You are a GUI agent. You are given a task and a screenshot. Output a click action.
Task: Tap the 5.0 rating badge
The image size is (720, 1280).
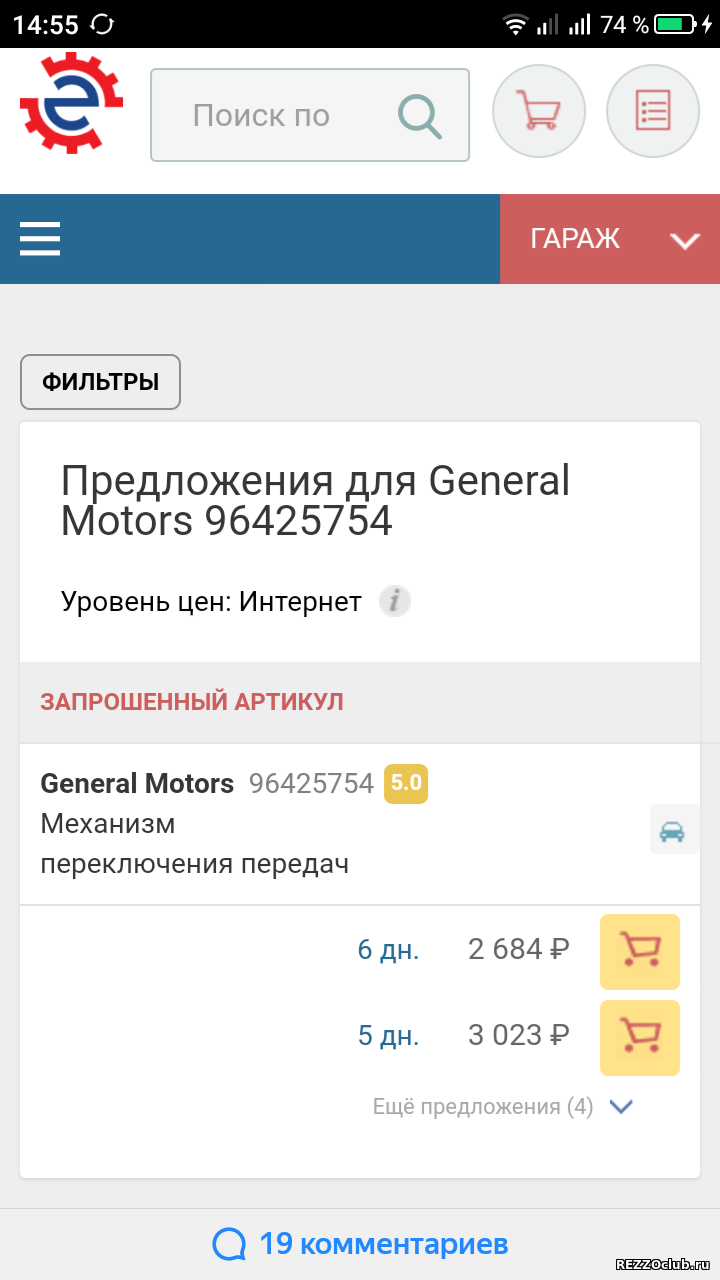406,783
